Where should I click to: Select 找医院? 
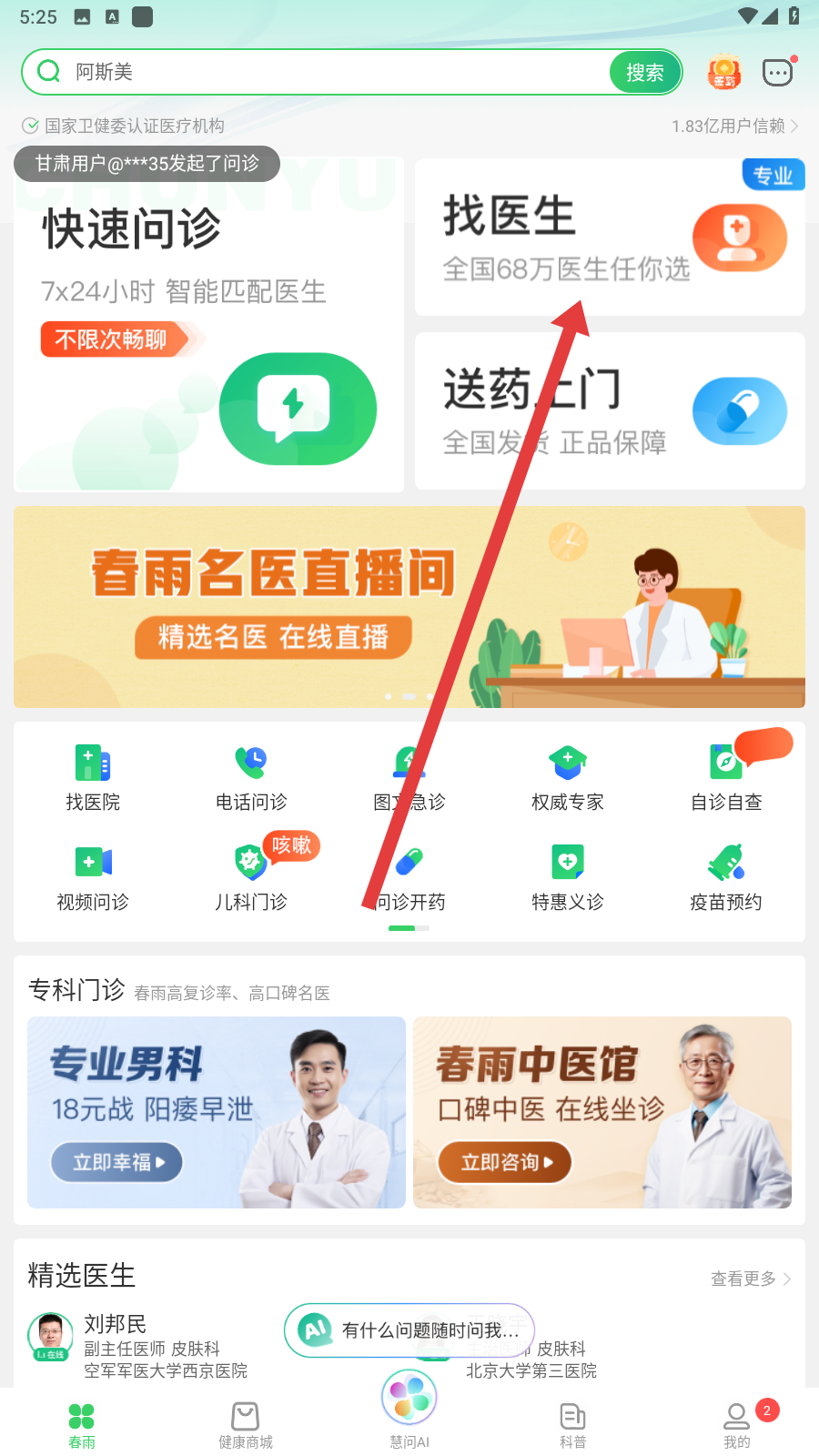93,778
